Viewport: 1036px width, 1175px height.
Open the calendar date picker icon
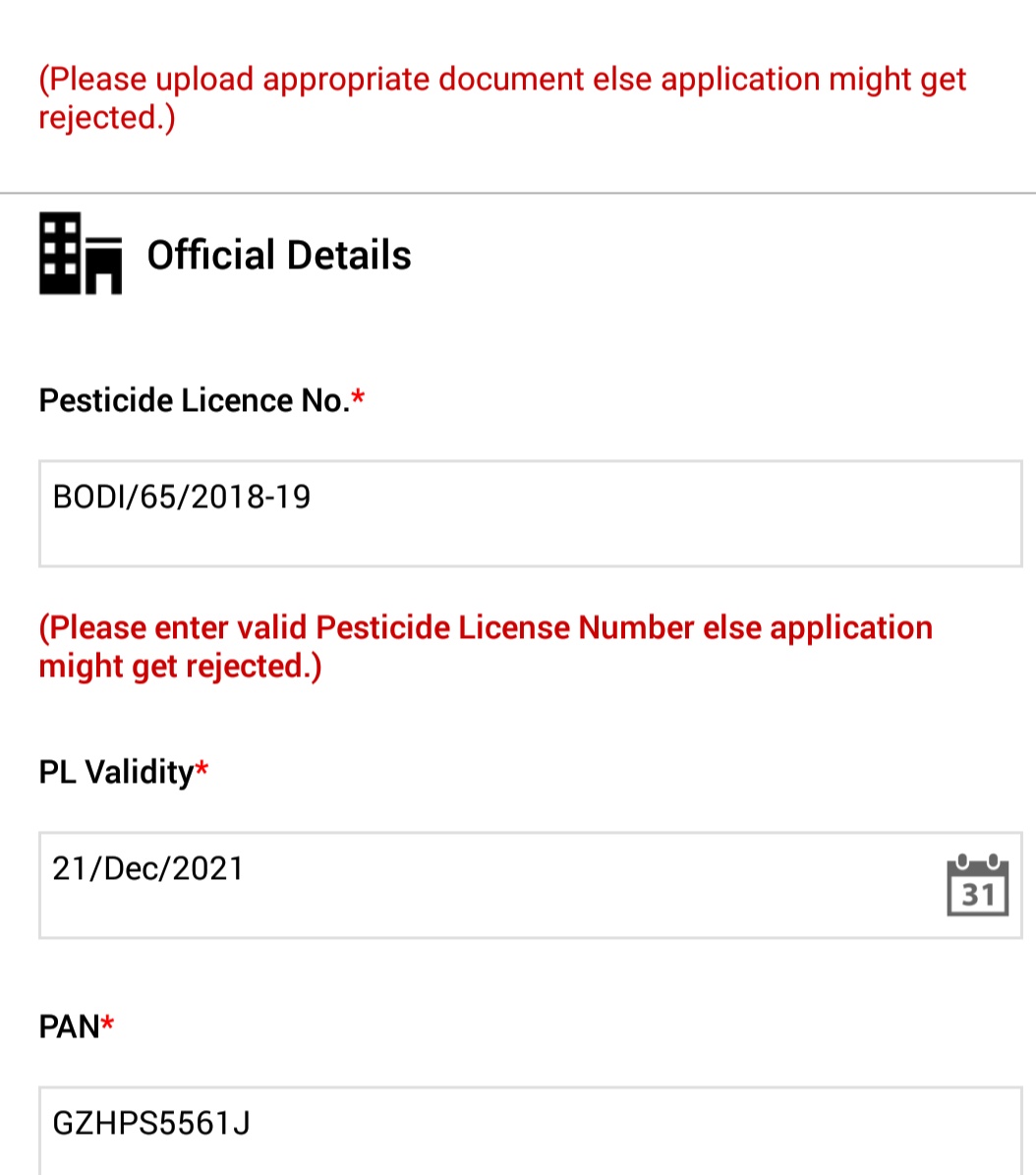[978, 885]
